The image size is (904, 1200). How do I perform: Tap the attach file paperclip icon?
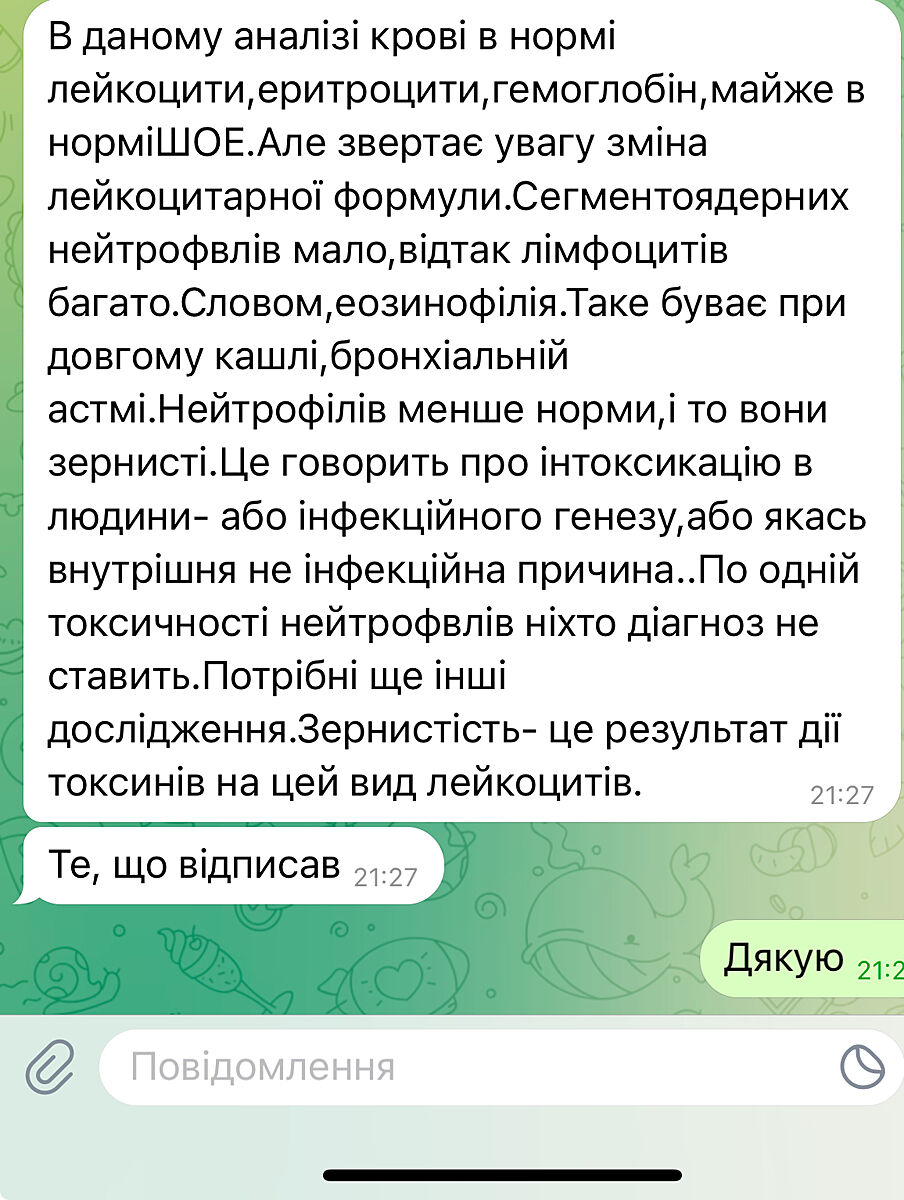(50, 1066)
